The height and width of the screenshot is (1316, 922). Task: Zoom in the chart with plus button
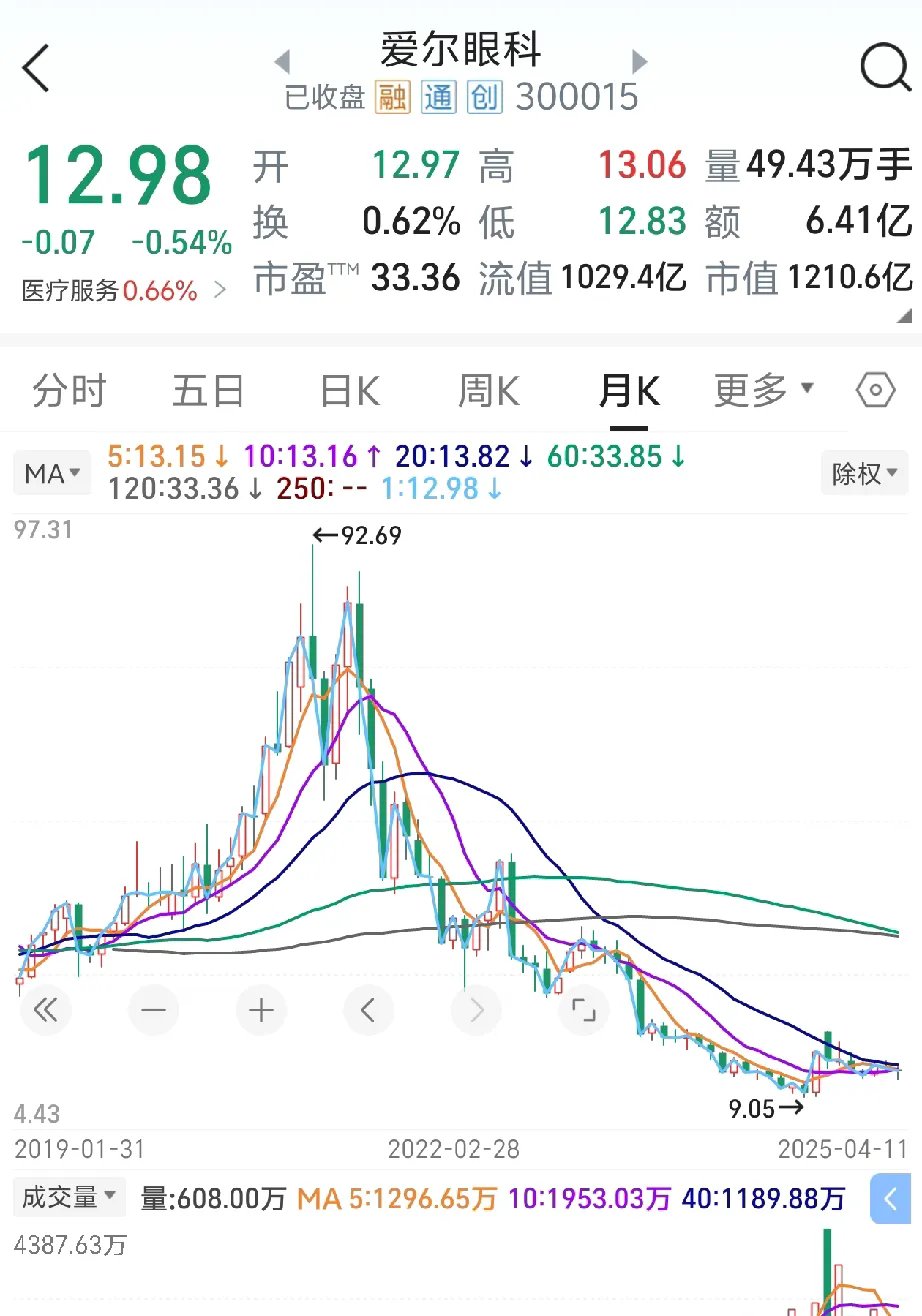point(261,1010)
